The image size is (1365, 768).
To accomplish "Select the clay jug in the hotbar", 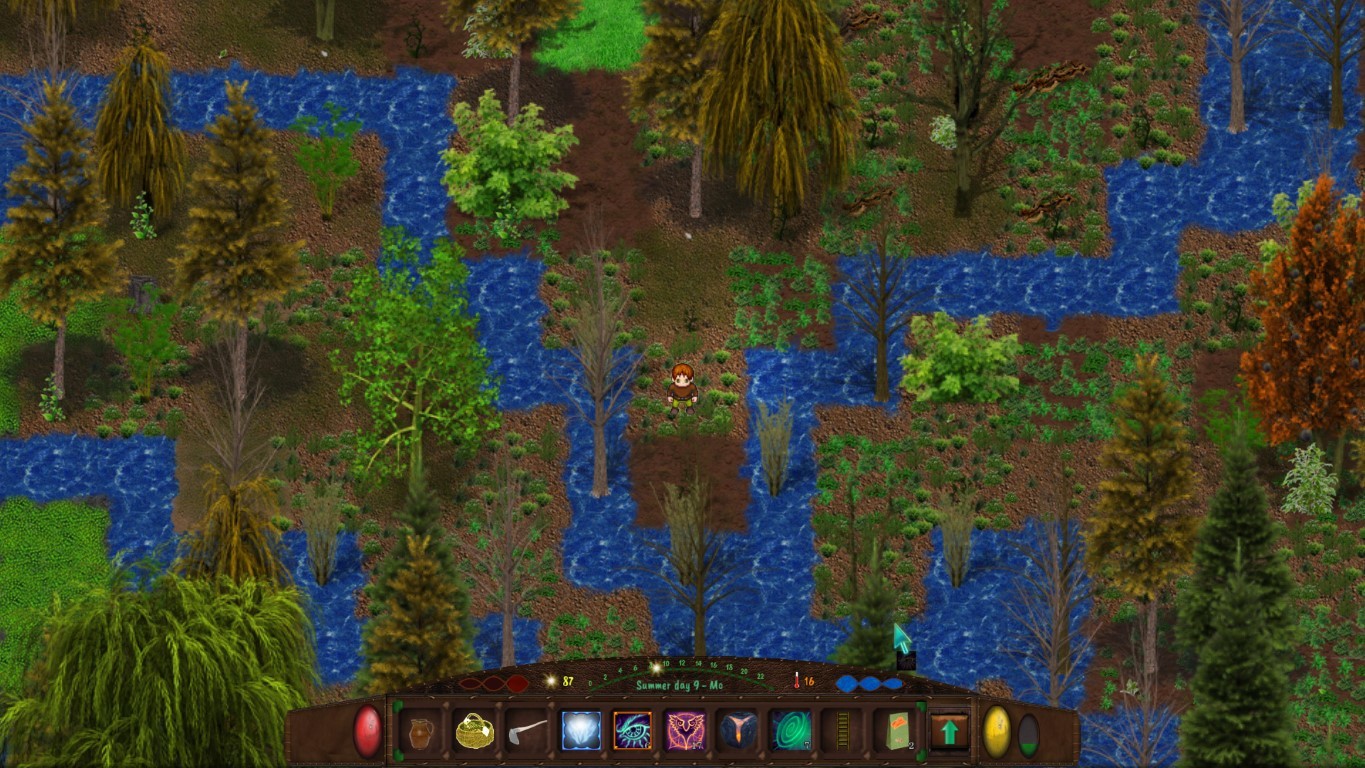I will tap(421, 731).
